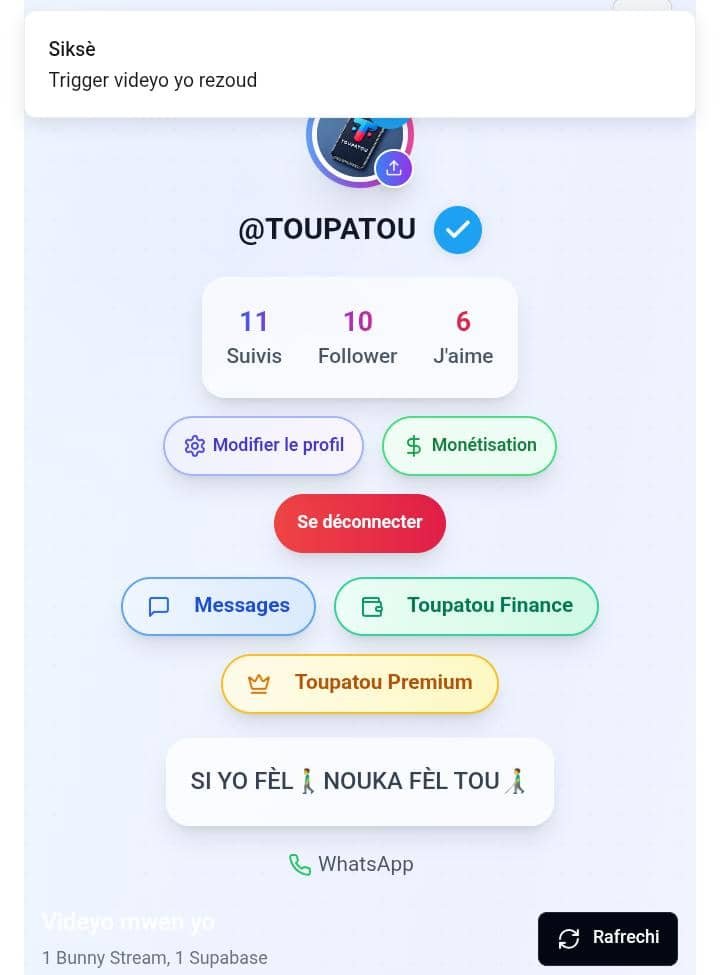
Task: Open the Monétisation section
Action: pyautogui.click(x=469, y=445)
